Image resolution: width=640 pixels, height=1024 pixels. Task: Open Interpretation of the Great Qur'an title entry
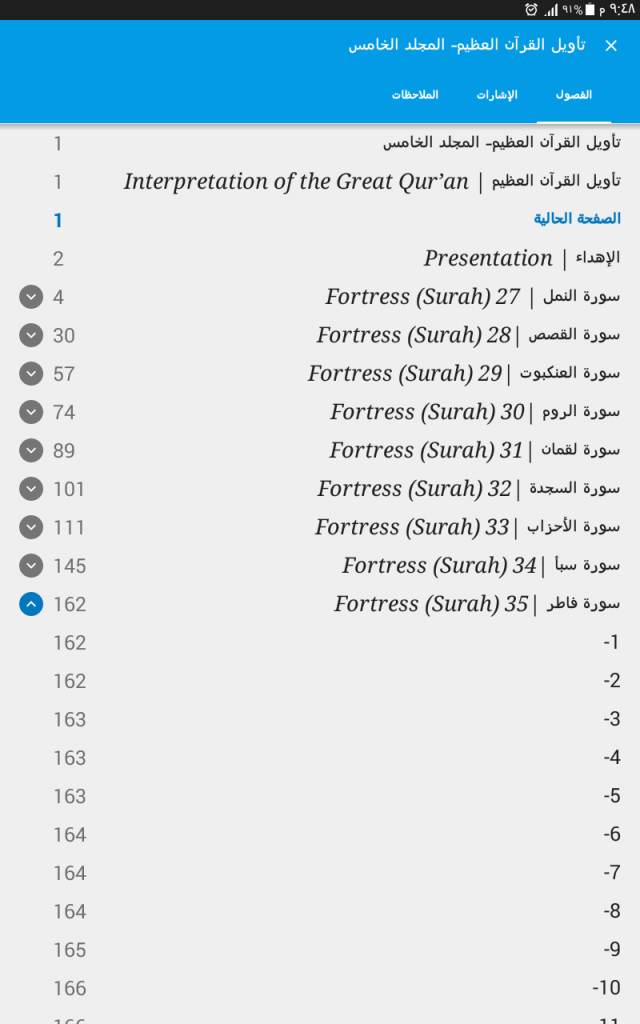click(320, 182)
